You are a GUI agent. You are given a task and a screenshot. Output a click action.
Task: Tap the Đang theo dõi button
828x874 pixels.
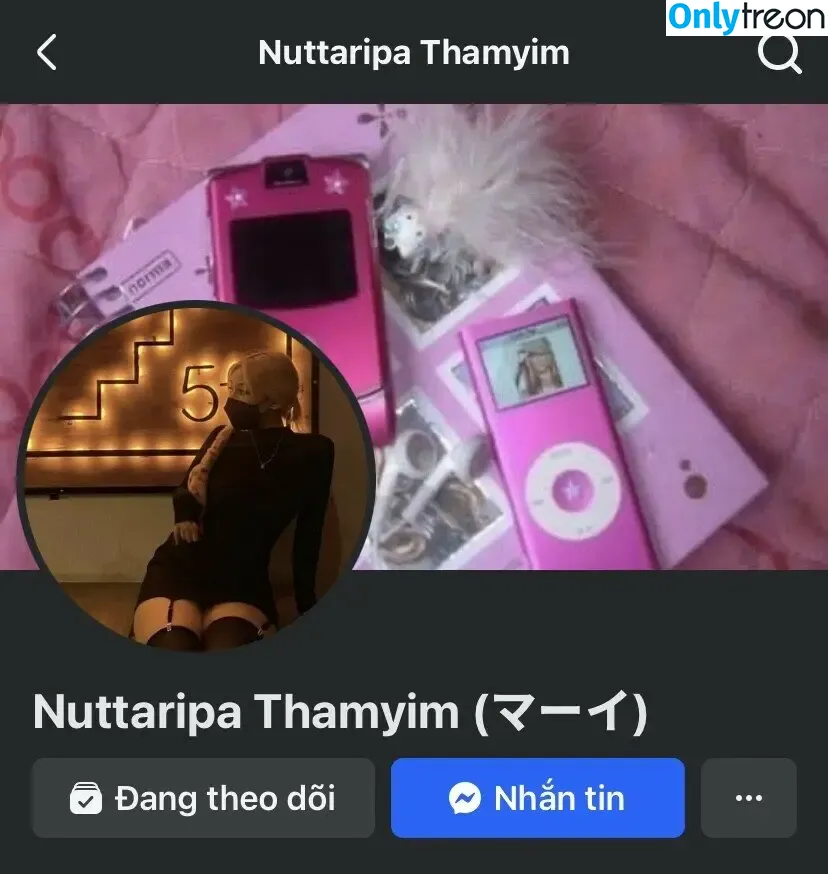203,798
